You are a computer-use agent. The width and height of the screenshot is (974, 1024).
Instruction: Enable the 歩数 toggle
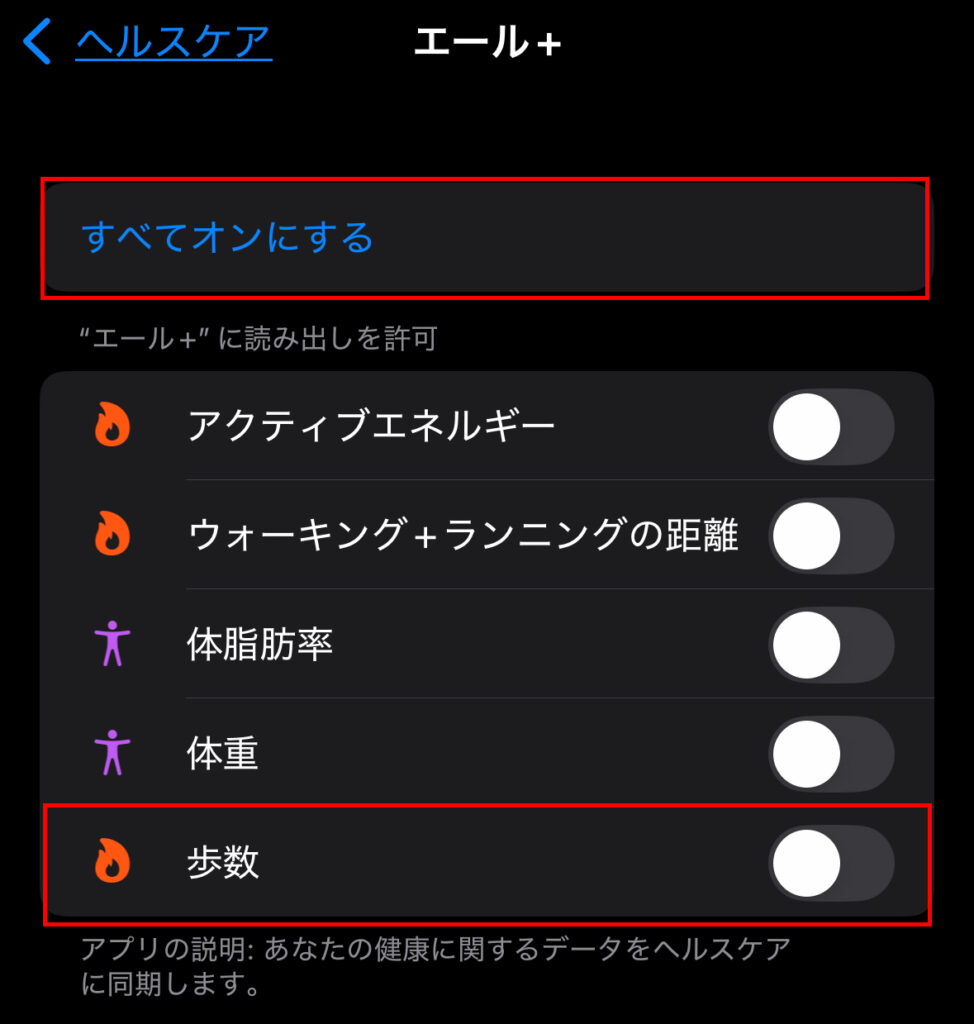(x=830, y=863)
